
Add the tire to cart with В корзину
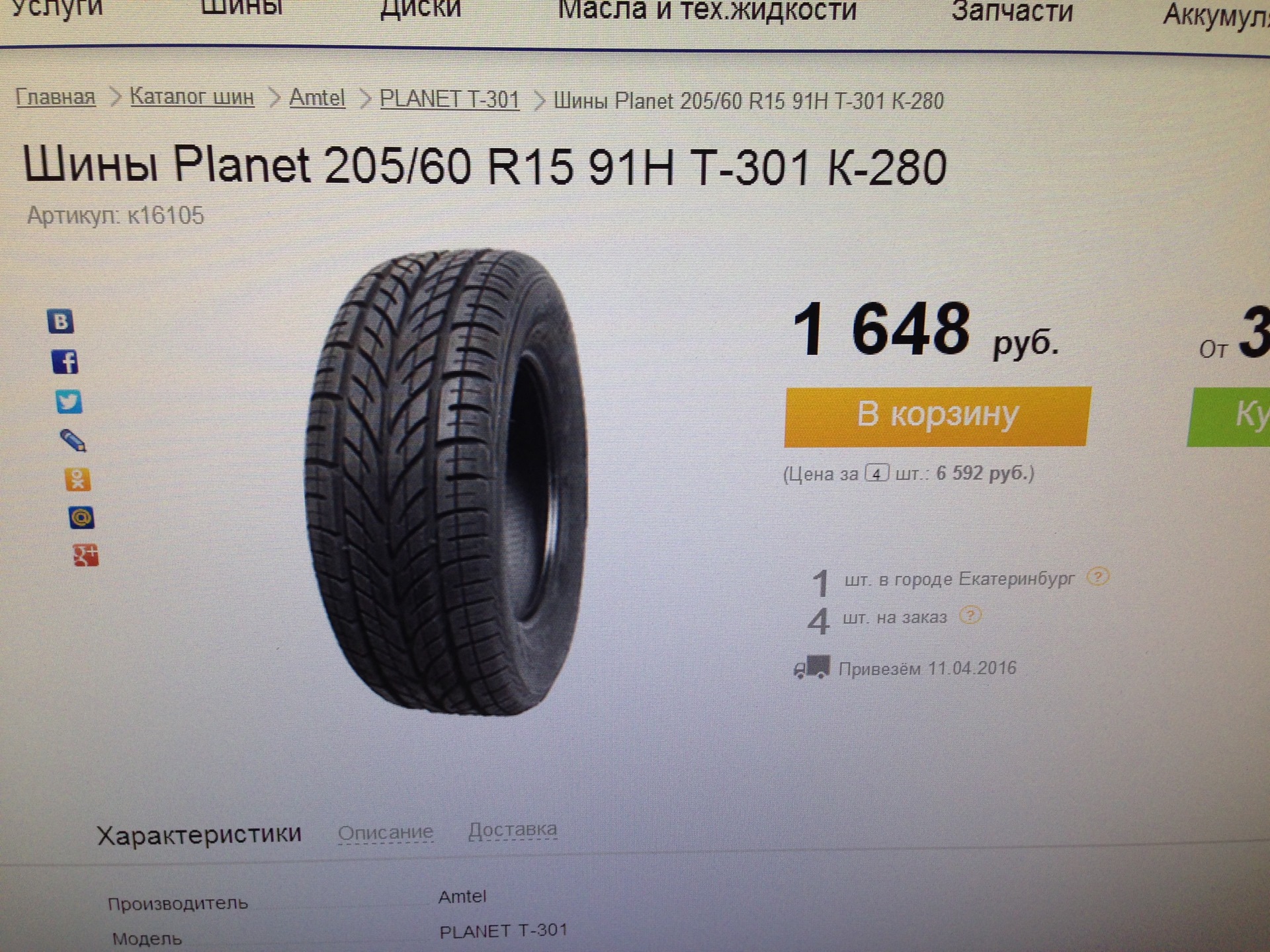pyautogui.click(x=937, y=416)
